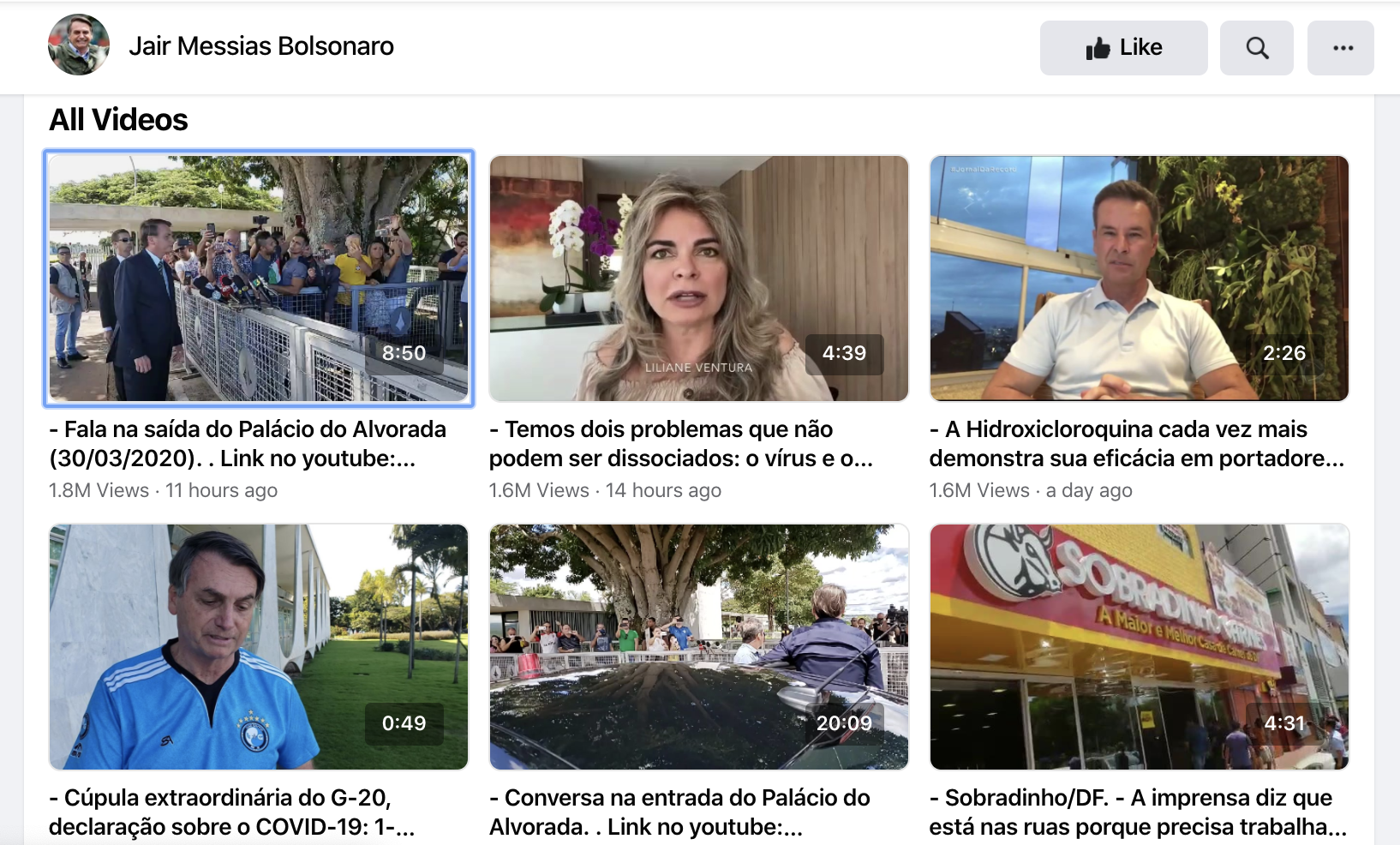Viewport: 1400px width, 845px height.
Task: Play the 20:09 Conversa na entrada video
Action: (698, 646)
